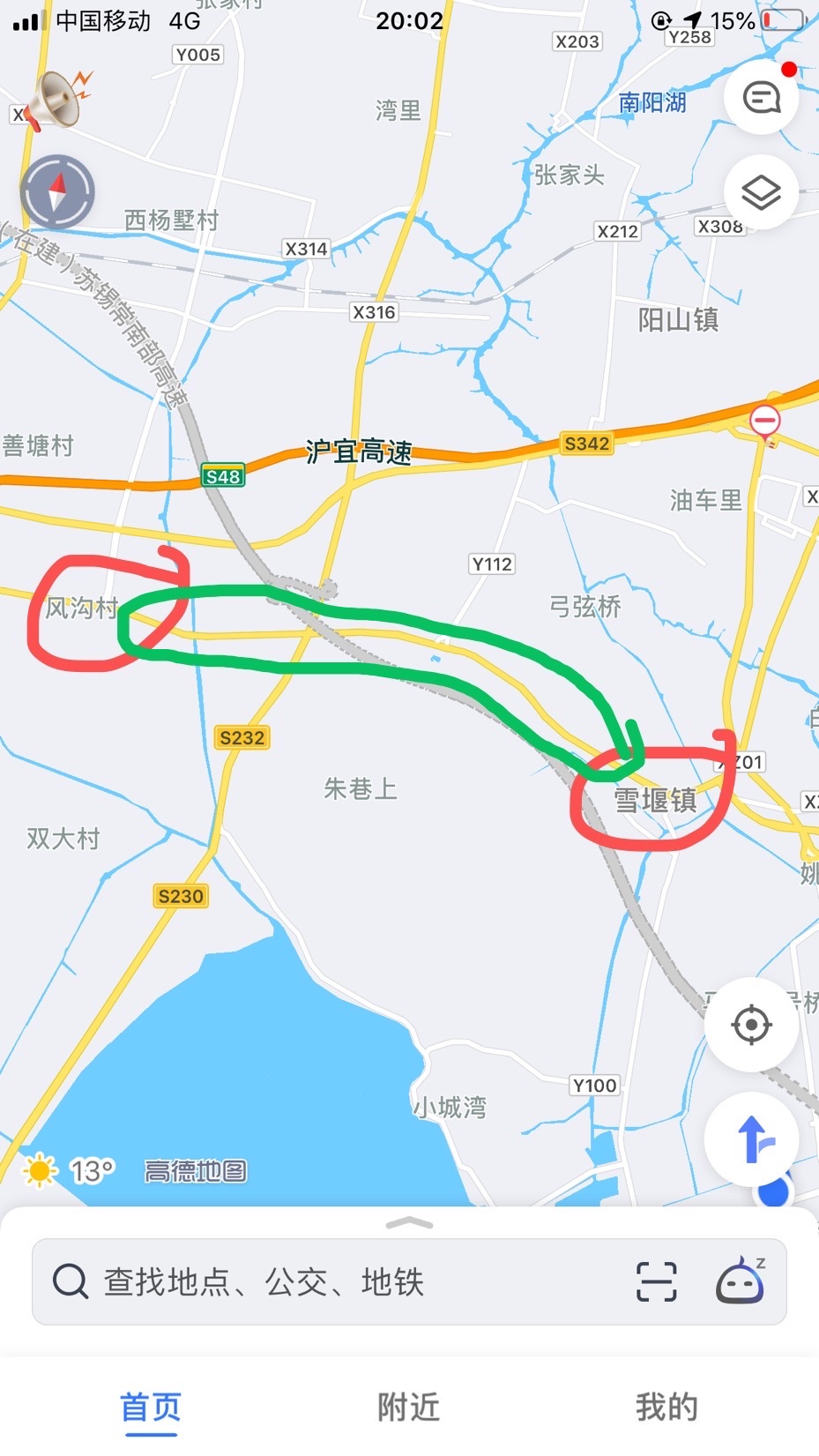Open the map layers button
819x1456 pixels.
761,191
